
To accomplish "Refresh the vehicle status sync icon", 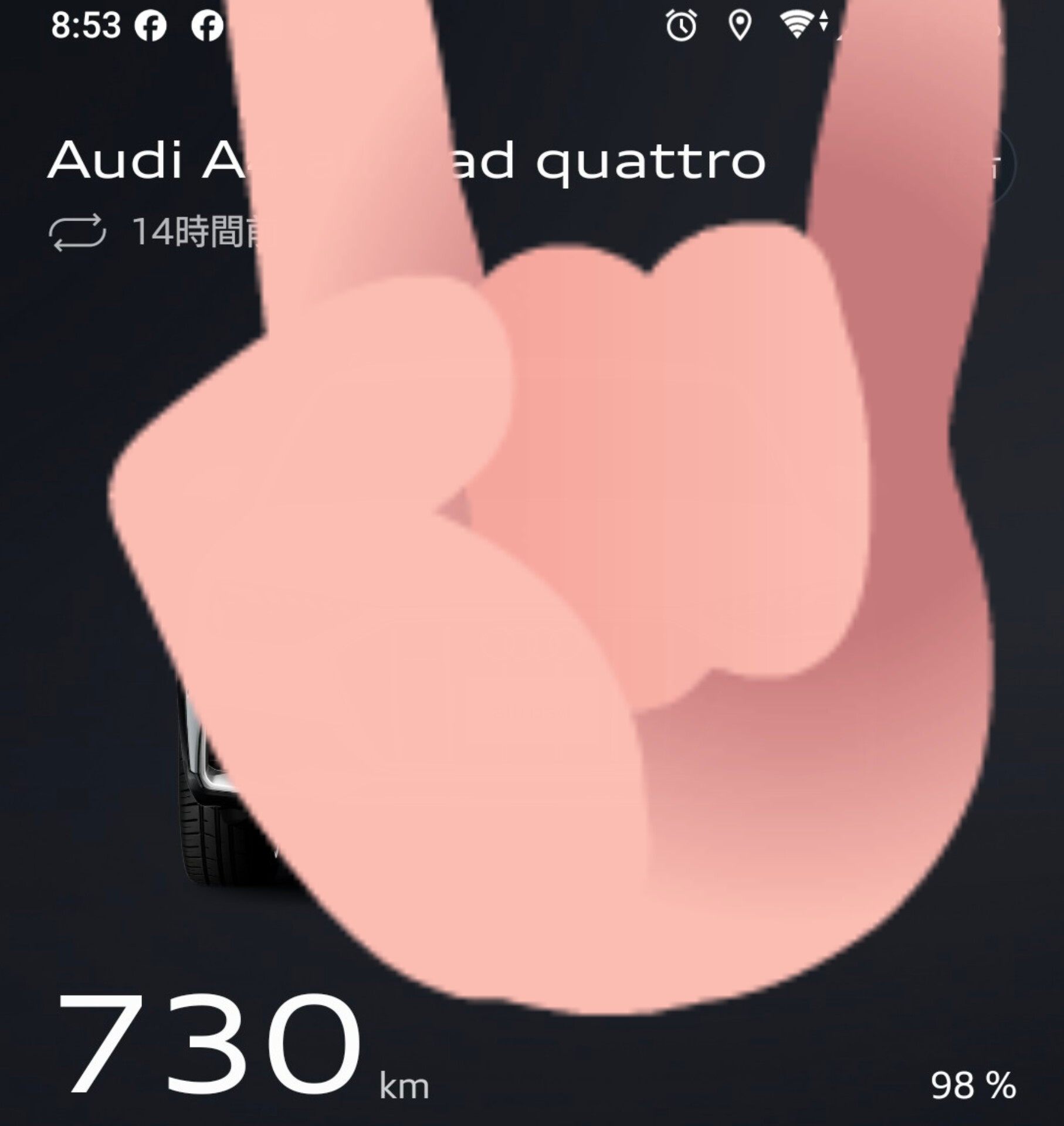I will (77, 232).
